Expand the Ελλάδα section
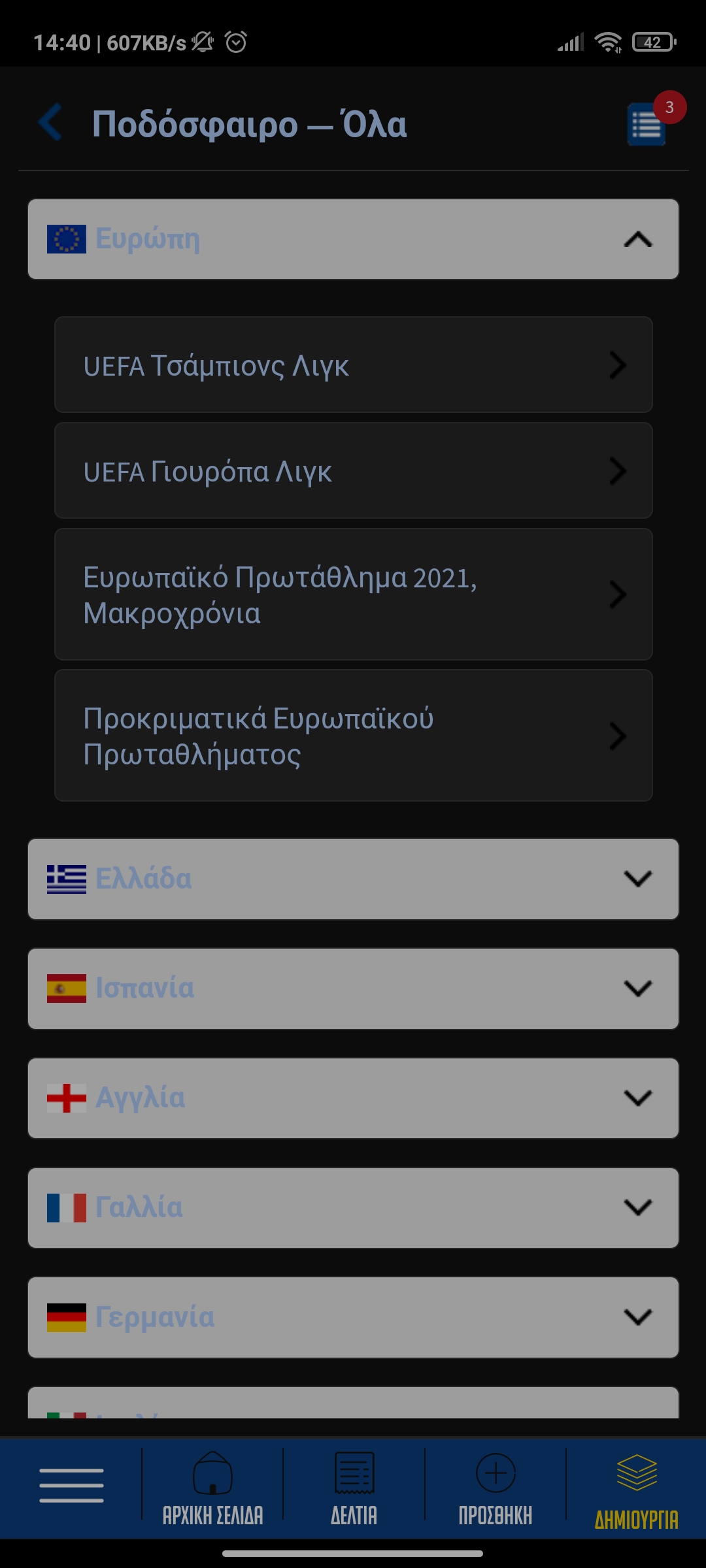The image size is (706, 1568). (353, 879)
